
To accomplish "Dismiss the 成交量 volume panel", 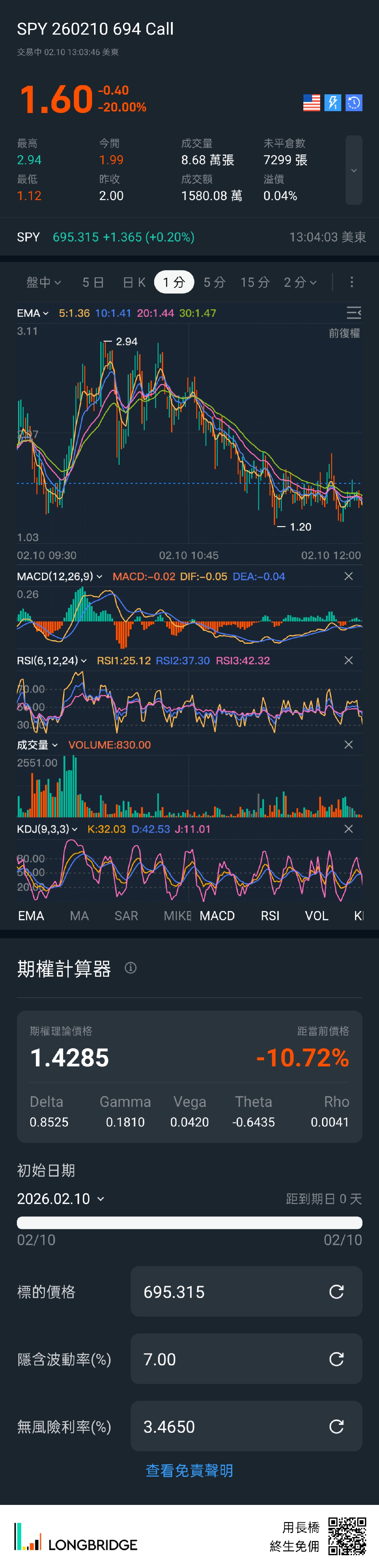I will (x=349, y=744).
